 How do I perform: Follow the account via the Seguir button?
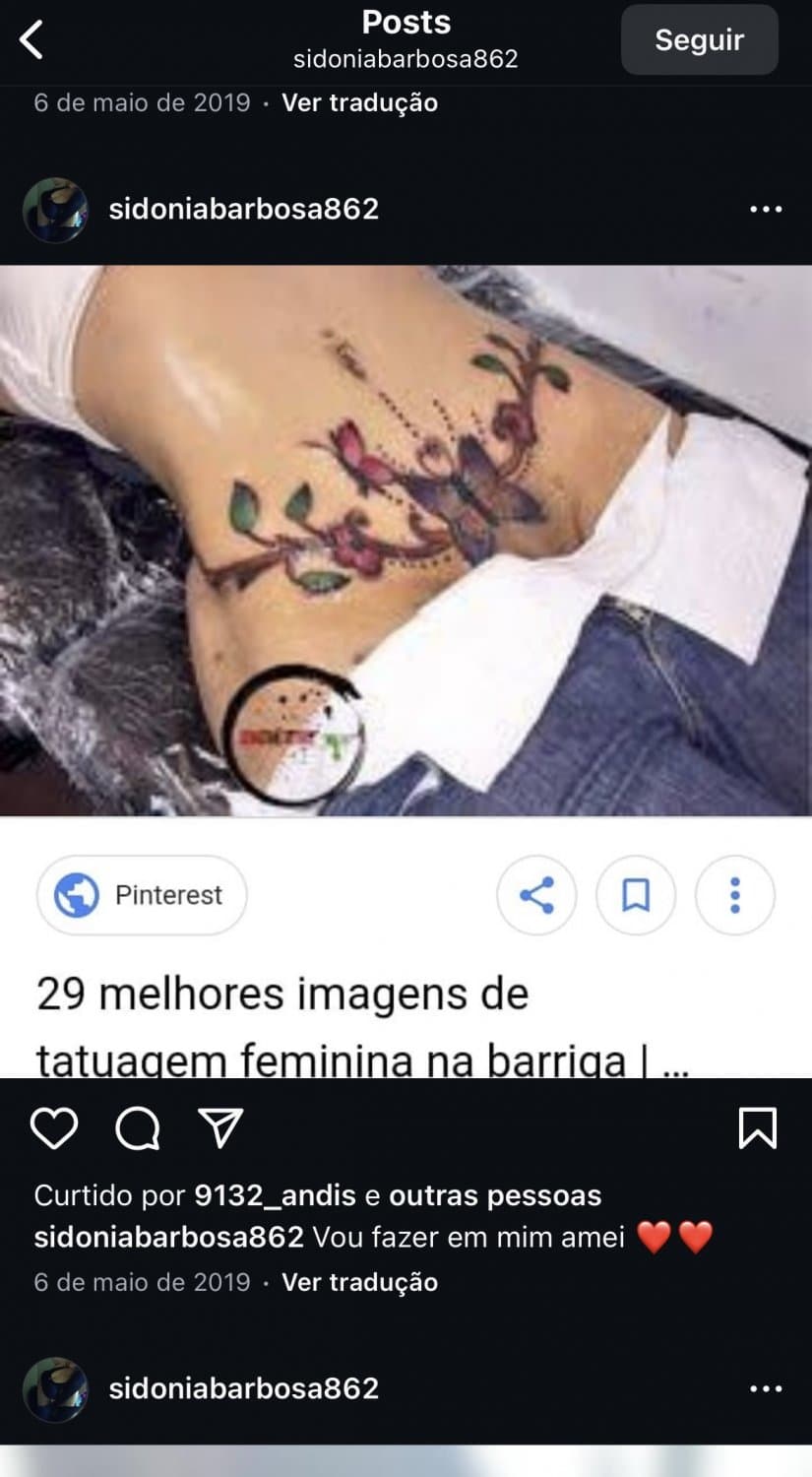coord(699,40)
